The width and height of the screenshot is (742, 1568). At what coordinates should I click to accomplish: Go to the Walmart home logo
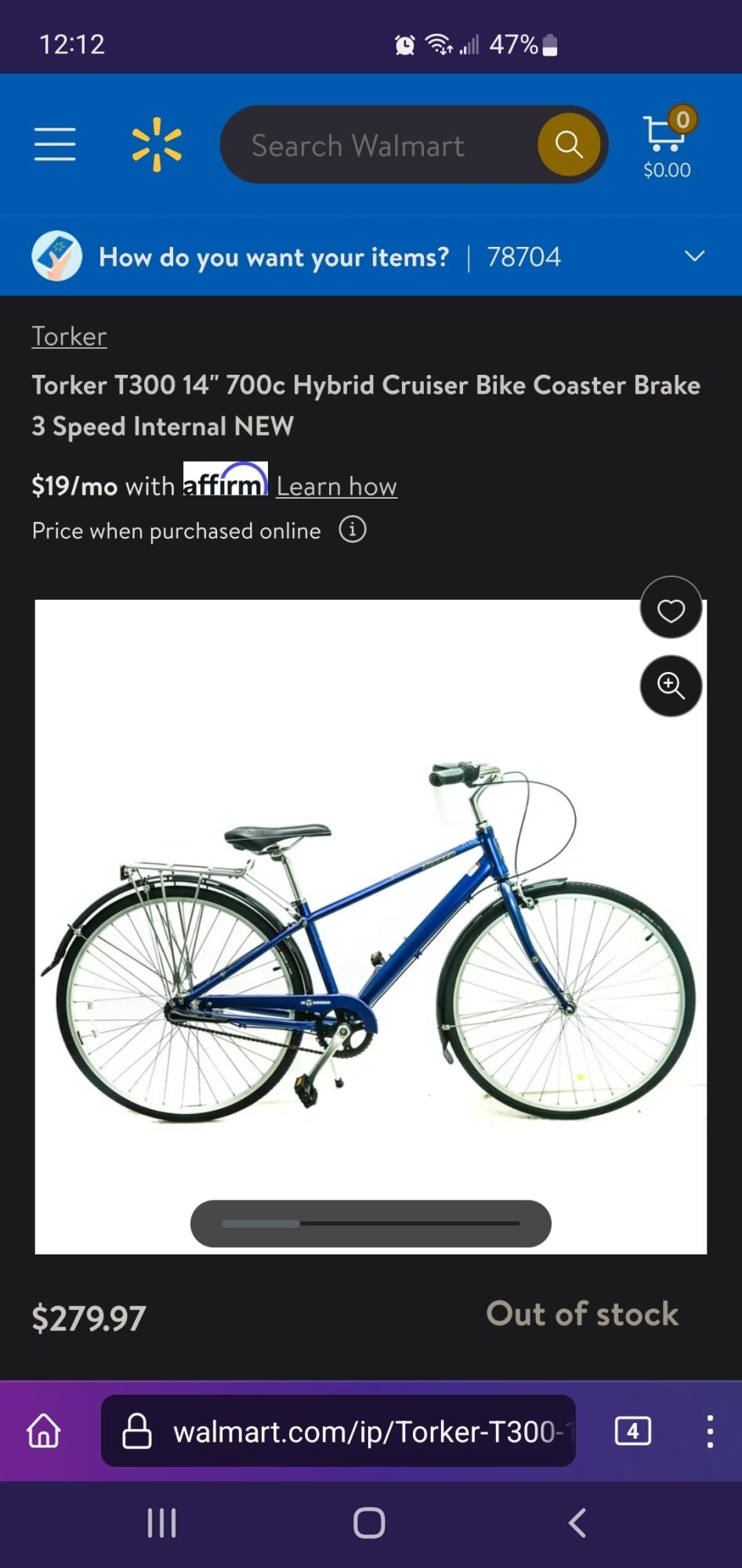(157, 144)
